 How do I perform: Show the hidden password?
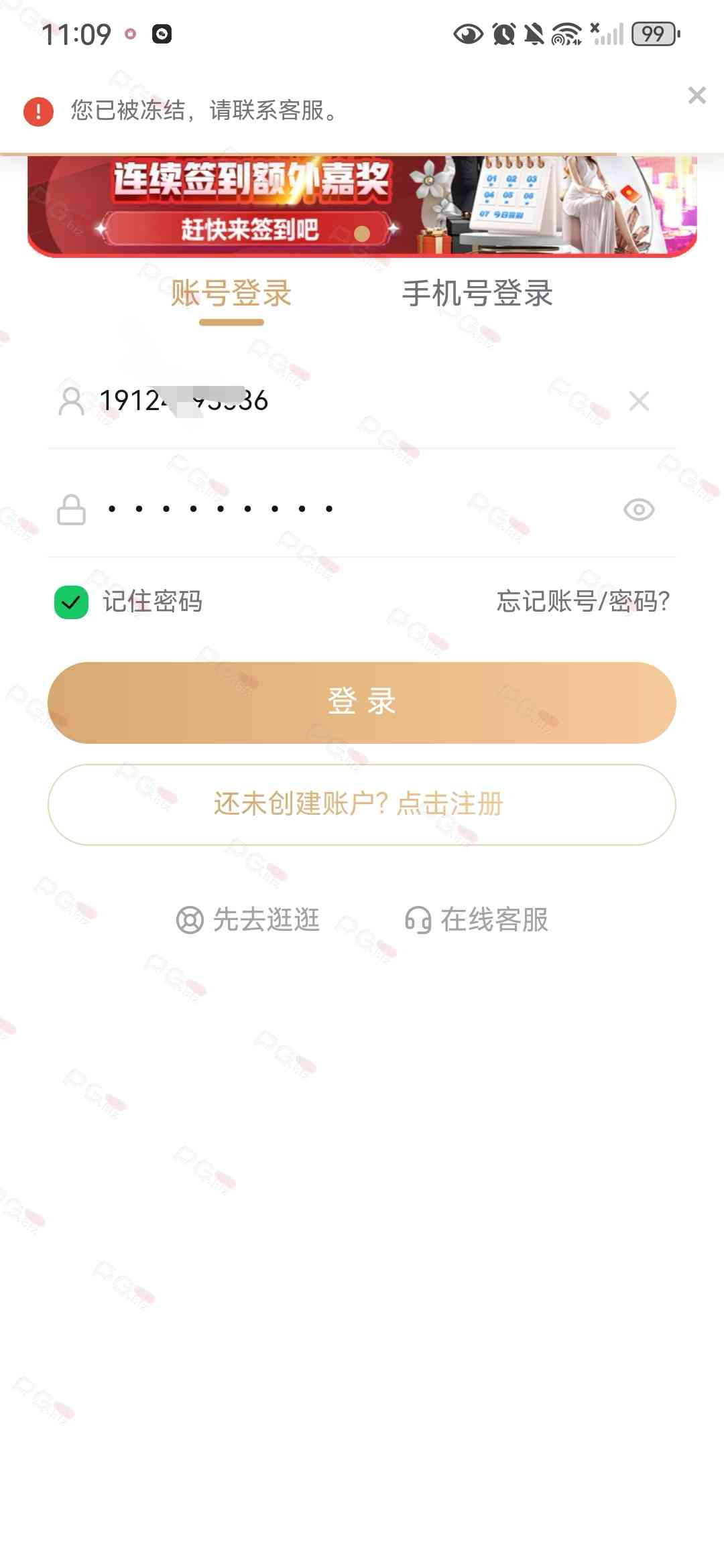pos(638,510)
